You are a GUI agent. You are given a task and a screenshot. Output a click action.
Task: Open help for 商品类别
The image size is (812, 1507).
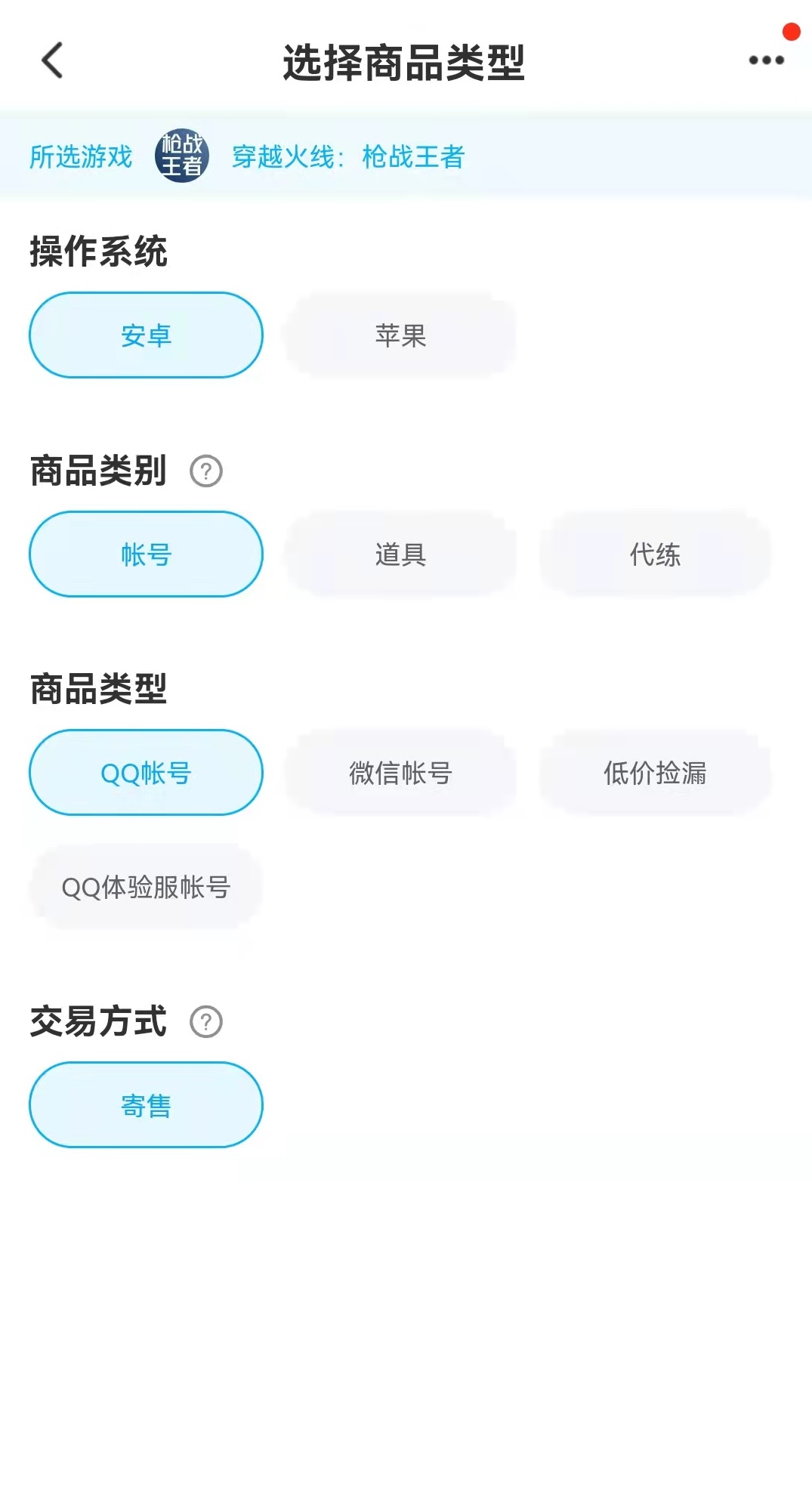tap(205, 471)
